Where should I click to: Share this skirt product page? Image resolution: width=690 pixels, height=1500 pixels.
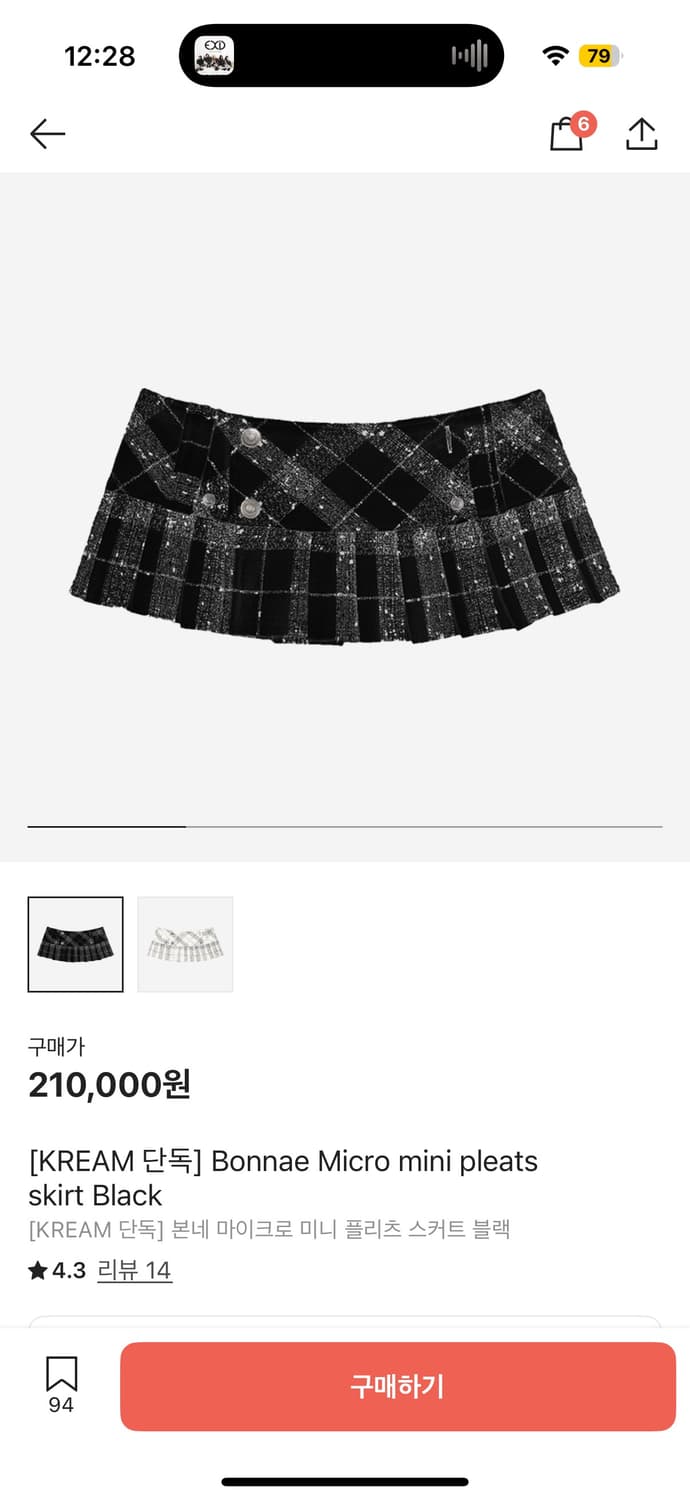[641, 134]
